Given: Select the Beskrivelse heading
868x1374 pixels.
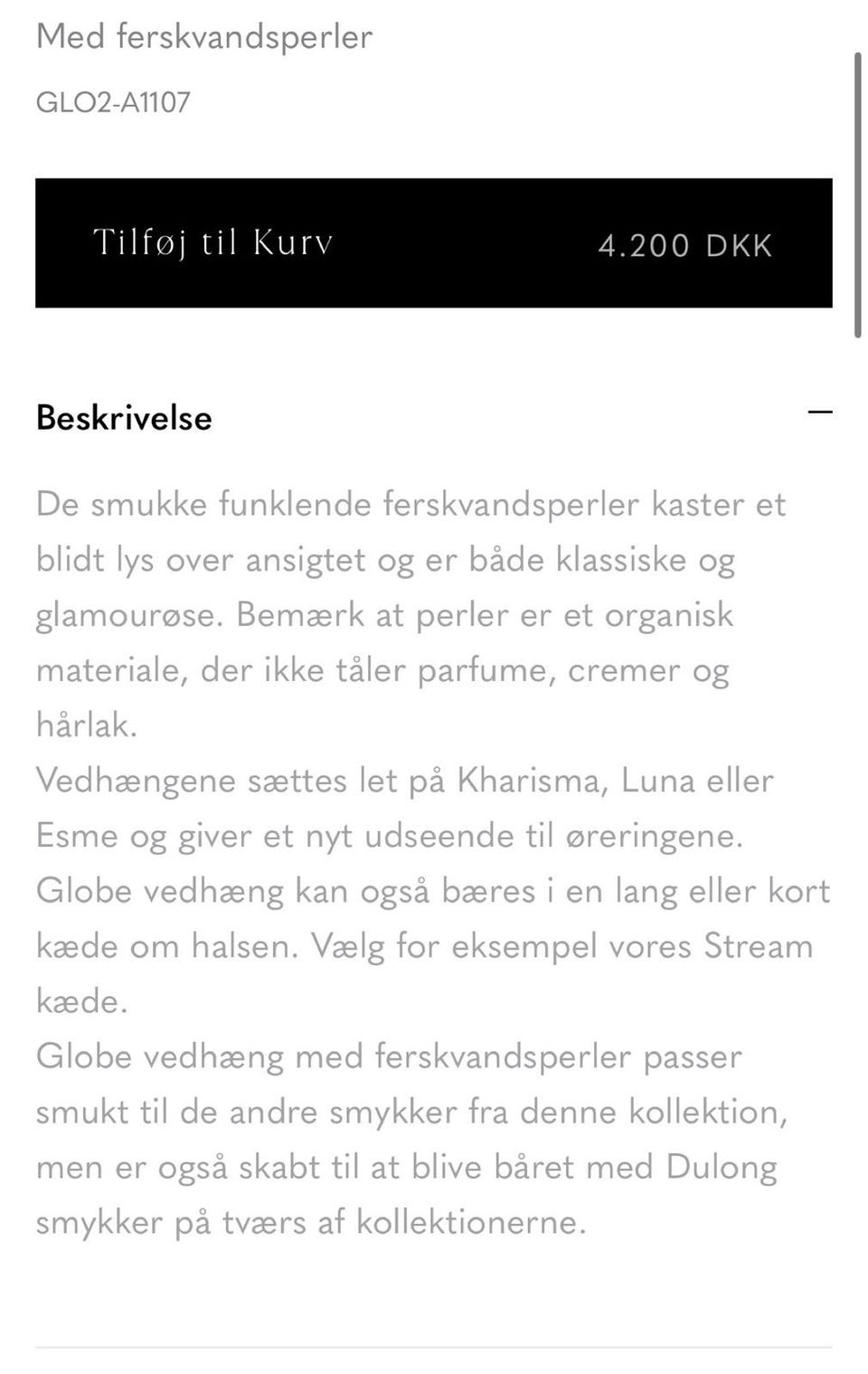Looking at the screenshot, I should point(123,416).
